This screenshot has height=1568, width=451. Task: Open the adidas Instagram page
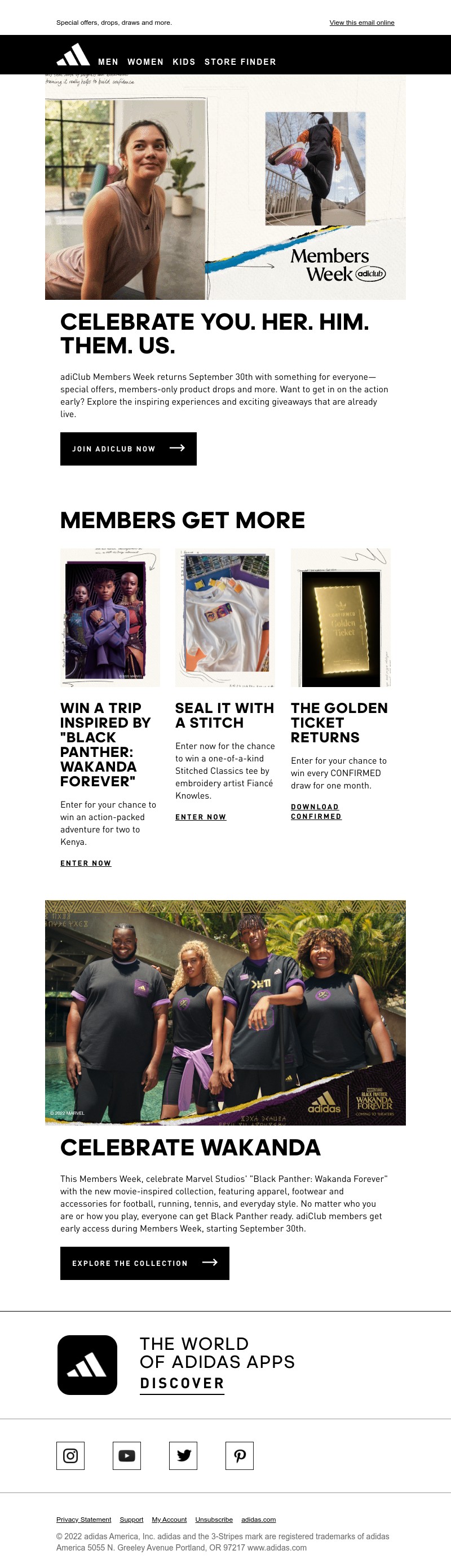coord(70,1455)
